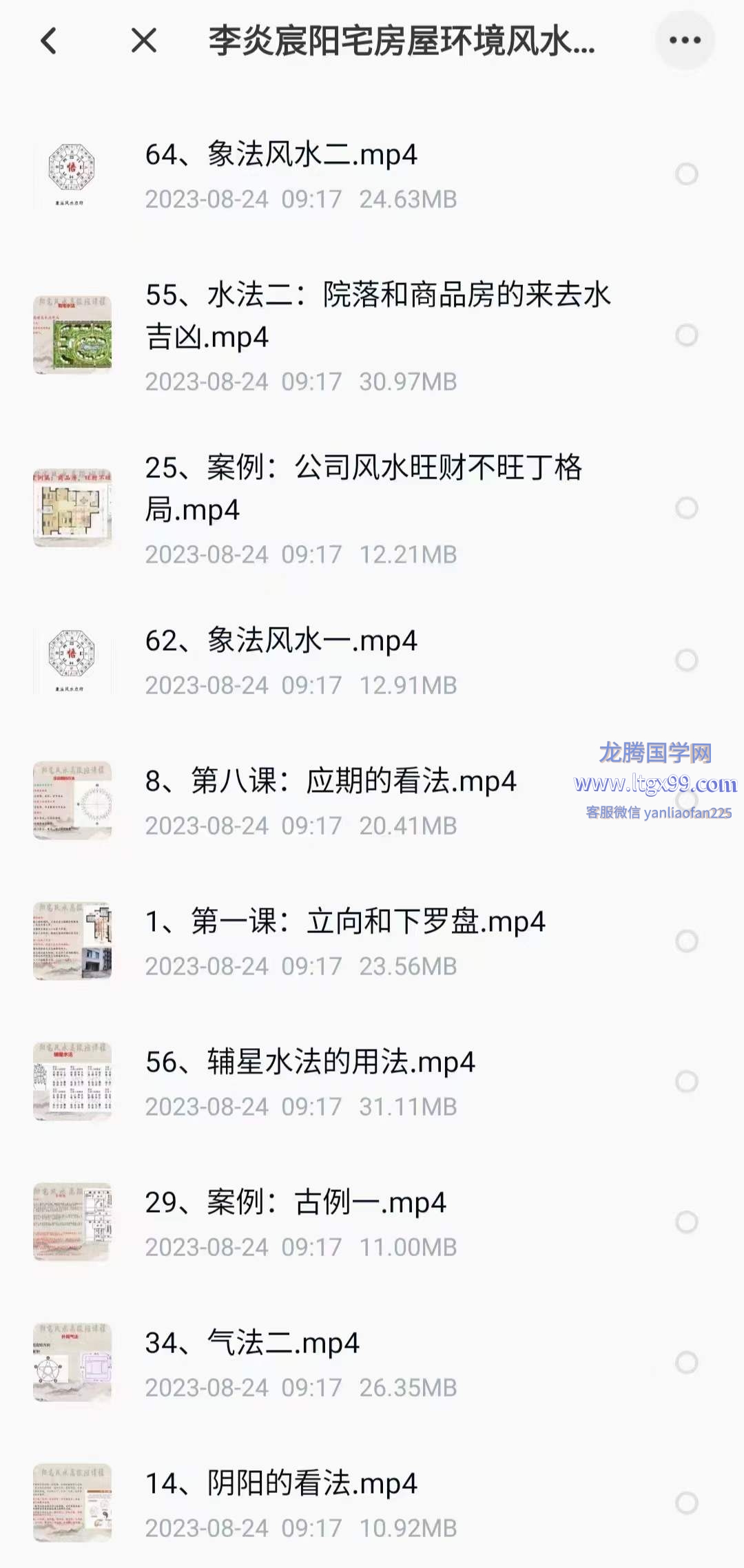Open video 55、水法二 院落和商品房的来去水吉凶

pyautogui.click(x=378, y=315)
